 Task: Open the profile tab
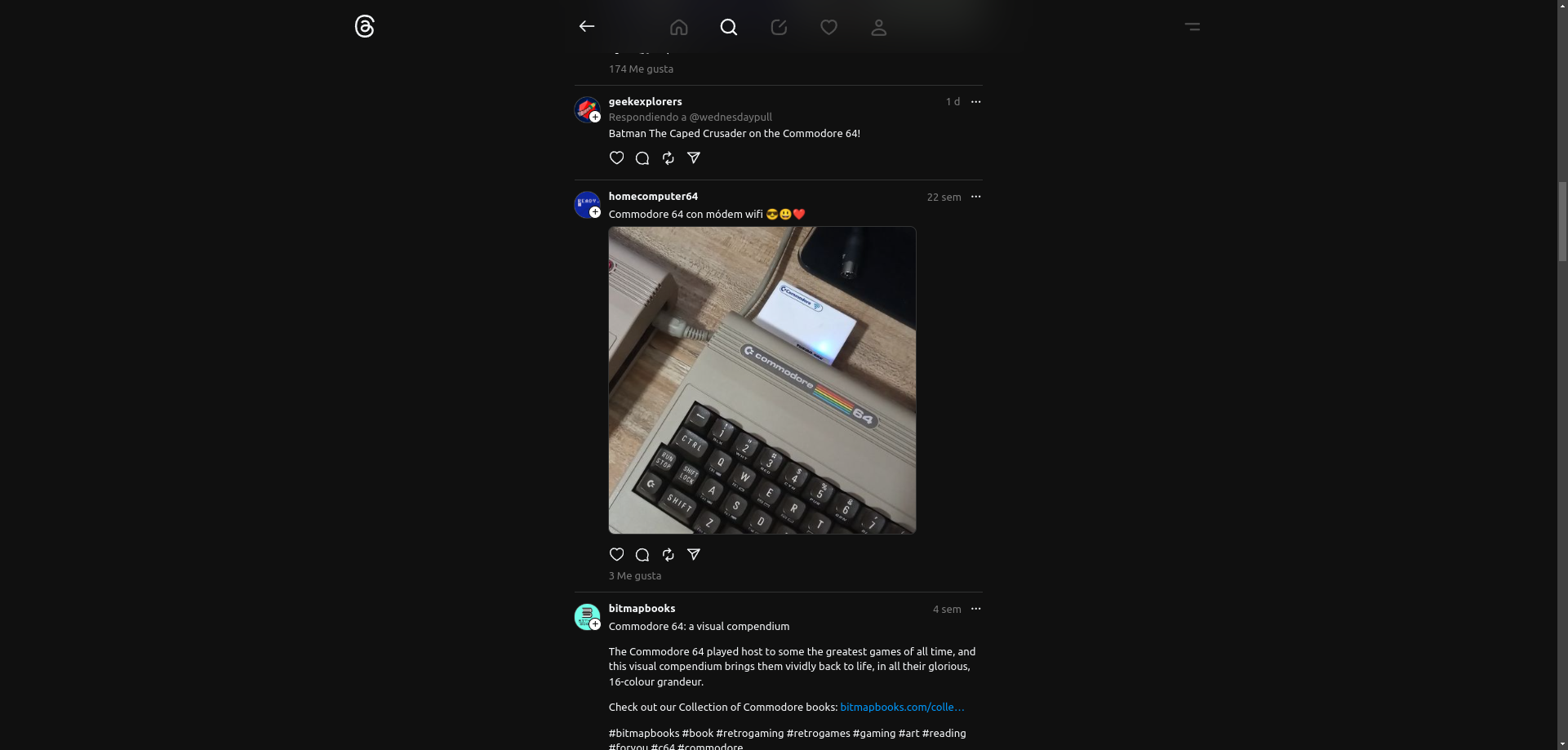[x=878, y=28]
